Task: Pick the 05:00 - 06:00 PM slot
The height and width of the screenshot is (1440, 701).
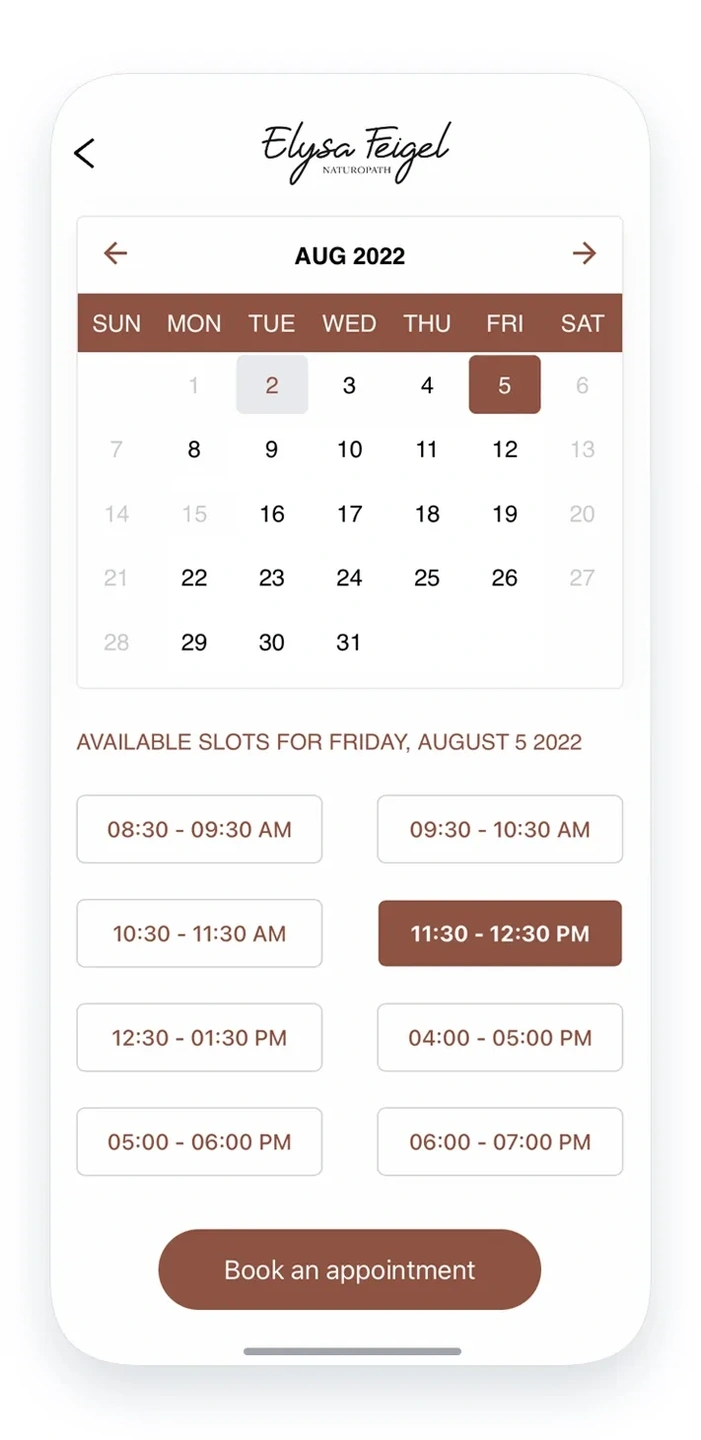Action: tap(199, 1141)
